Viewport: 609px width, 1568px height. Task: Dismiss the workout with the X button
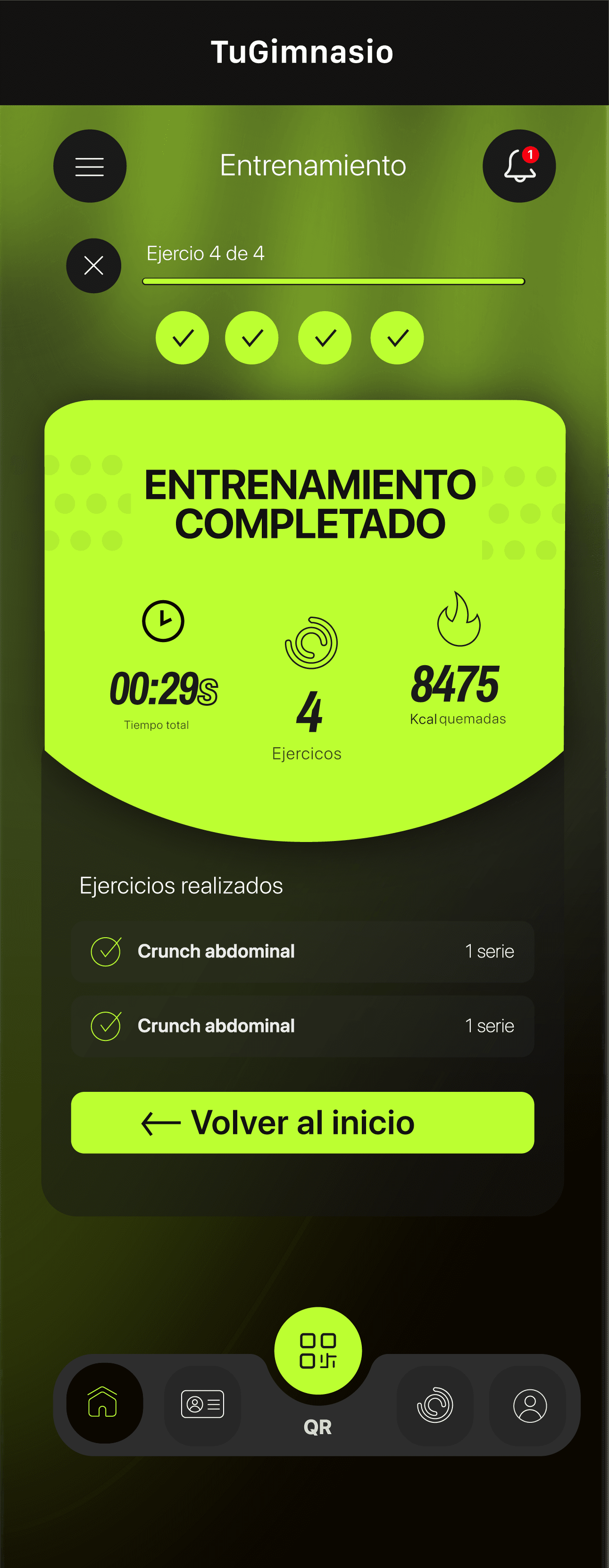click(x=94, y=266)
